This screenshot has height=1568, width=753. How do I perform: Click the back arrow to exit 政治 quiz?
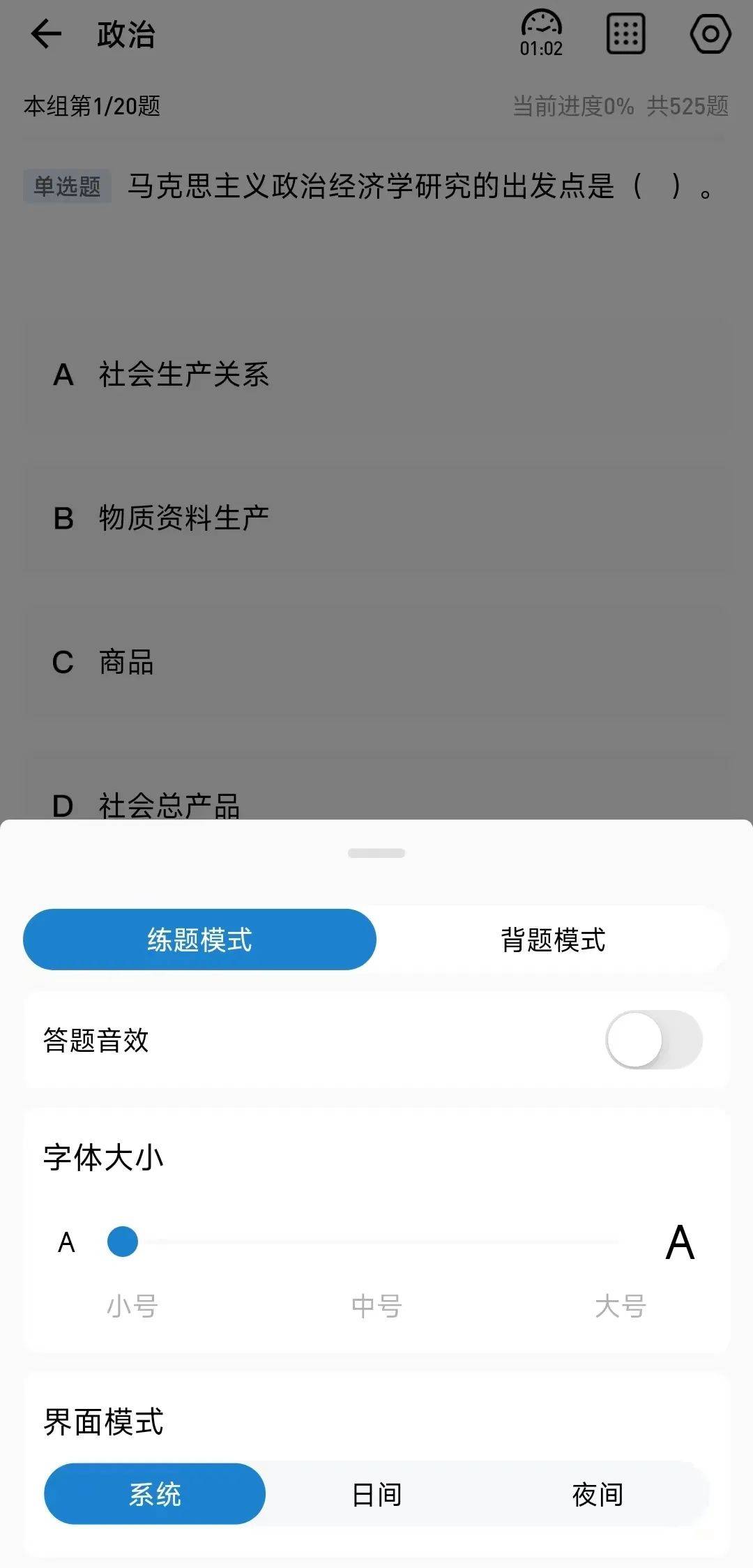(x=46, y=33)
